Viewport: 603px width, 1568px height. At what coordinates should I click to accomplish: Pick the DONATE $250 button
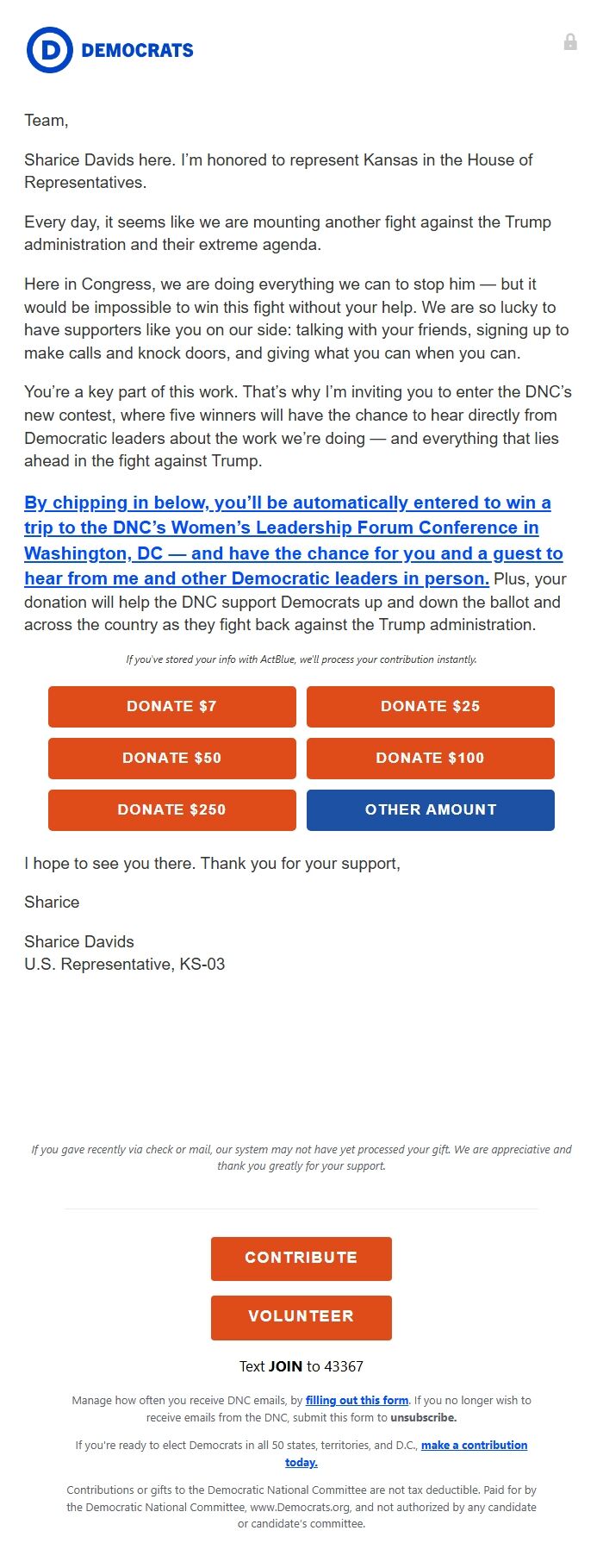coord(171,810)
